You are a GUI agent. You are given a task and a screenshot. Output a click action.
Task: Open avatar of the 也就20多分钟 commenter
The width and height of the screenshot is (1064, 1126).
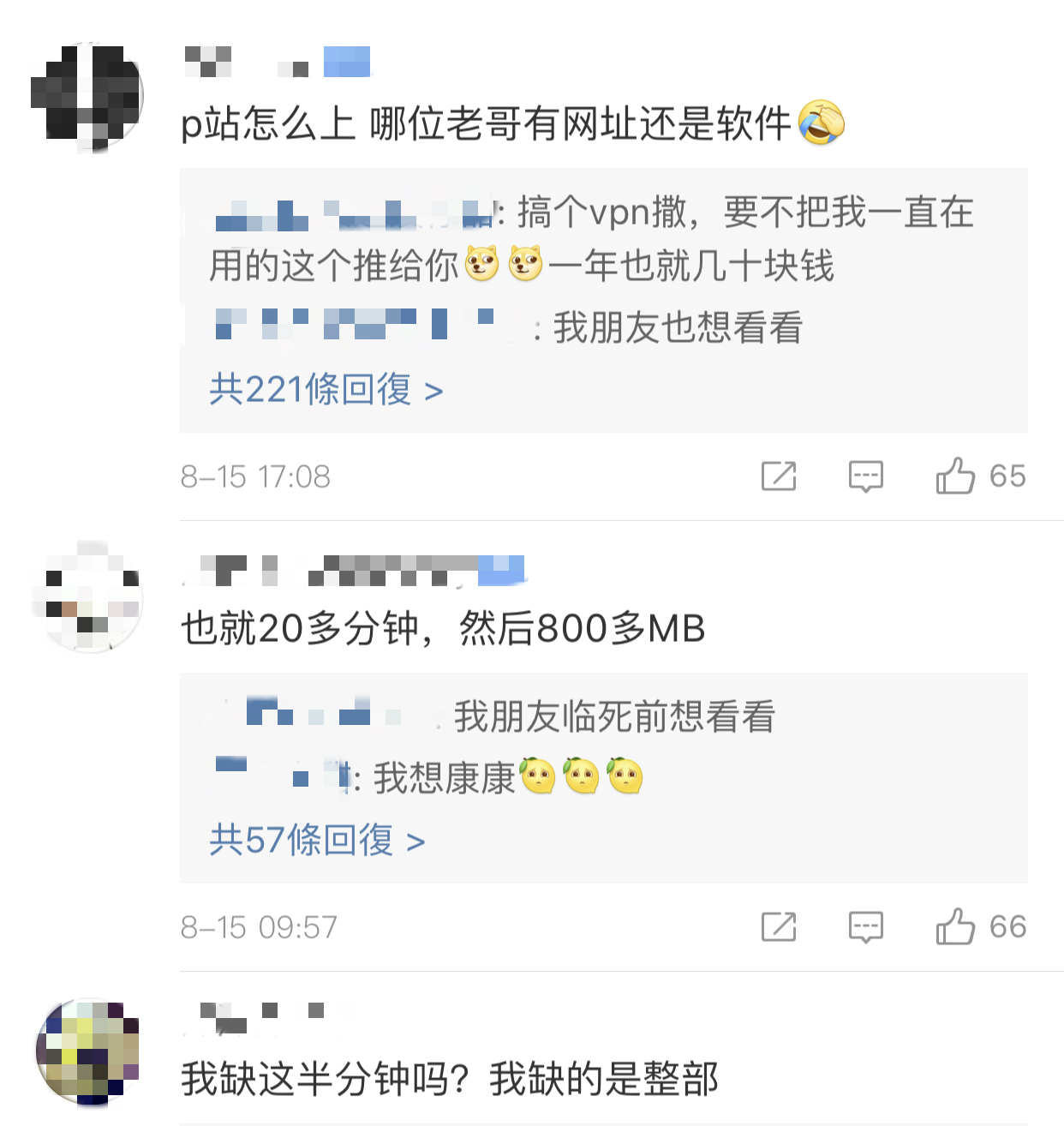[x=87, y=597]
